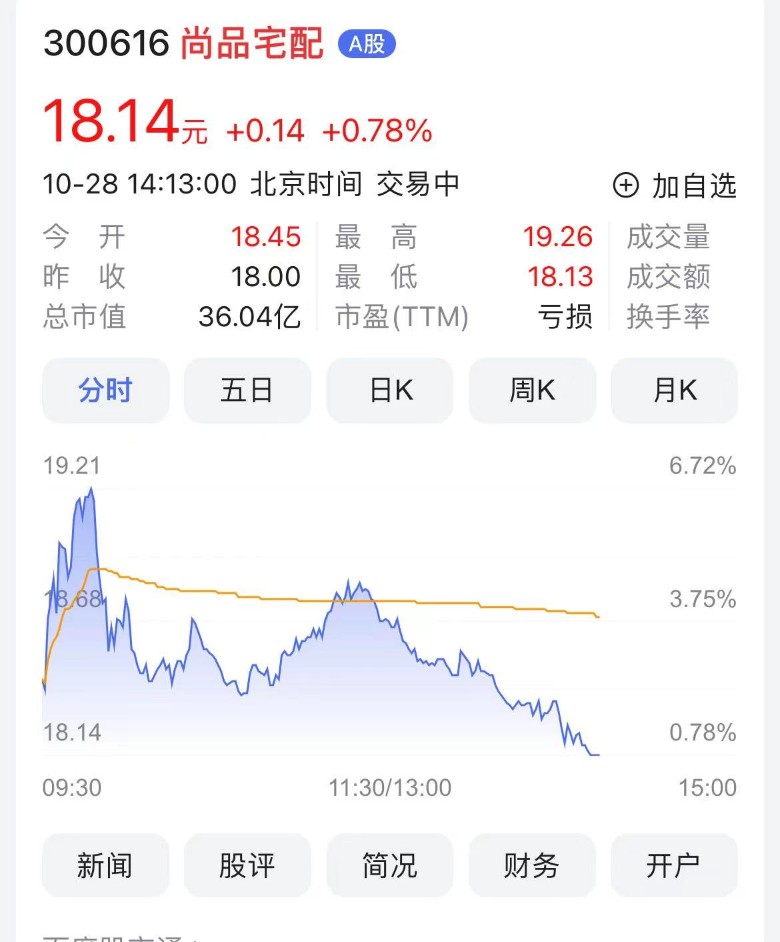Open the 新闻 section

coord(105,865)
